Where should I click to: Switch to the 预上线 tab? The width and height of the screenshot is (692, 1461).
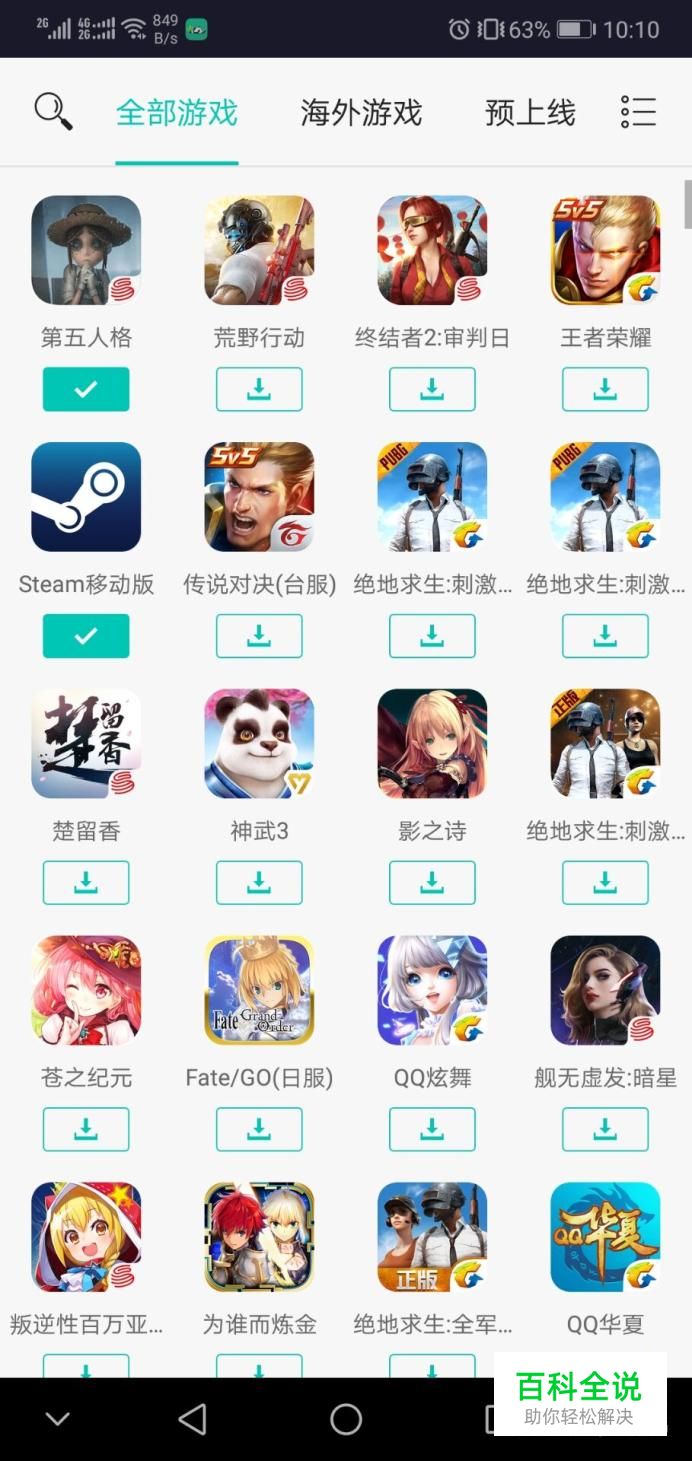tap(530, 113)
